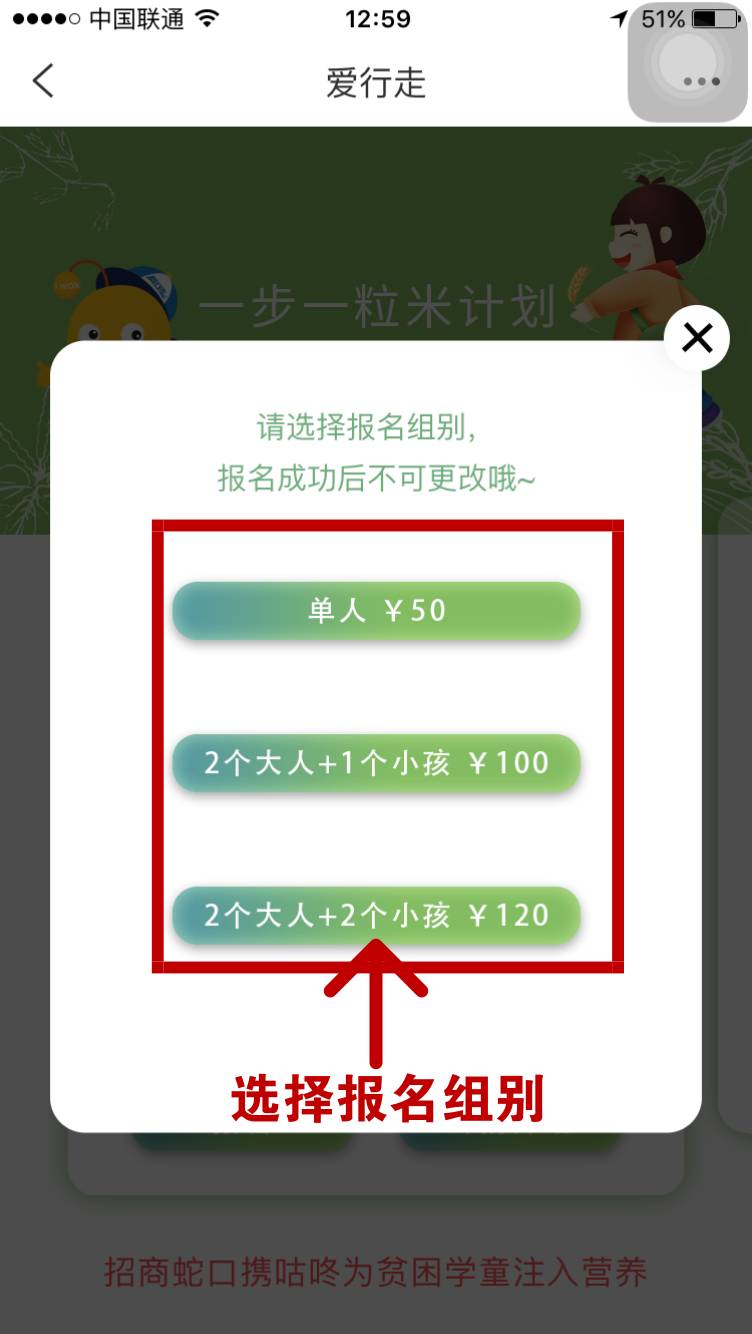Pick 2个大人+2个小孩 ¥120 group
The height and width of the screenshot is (1334, 752).
point(376,915)
